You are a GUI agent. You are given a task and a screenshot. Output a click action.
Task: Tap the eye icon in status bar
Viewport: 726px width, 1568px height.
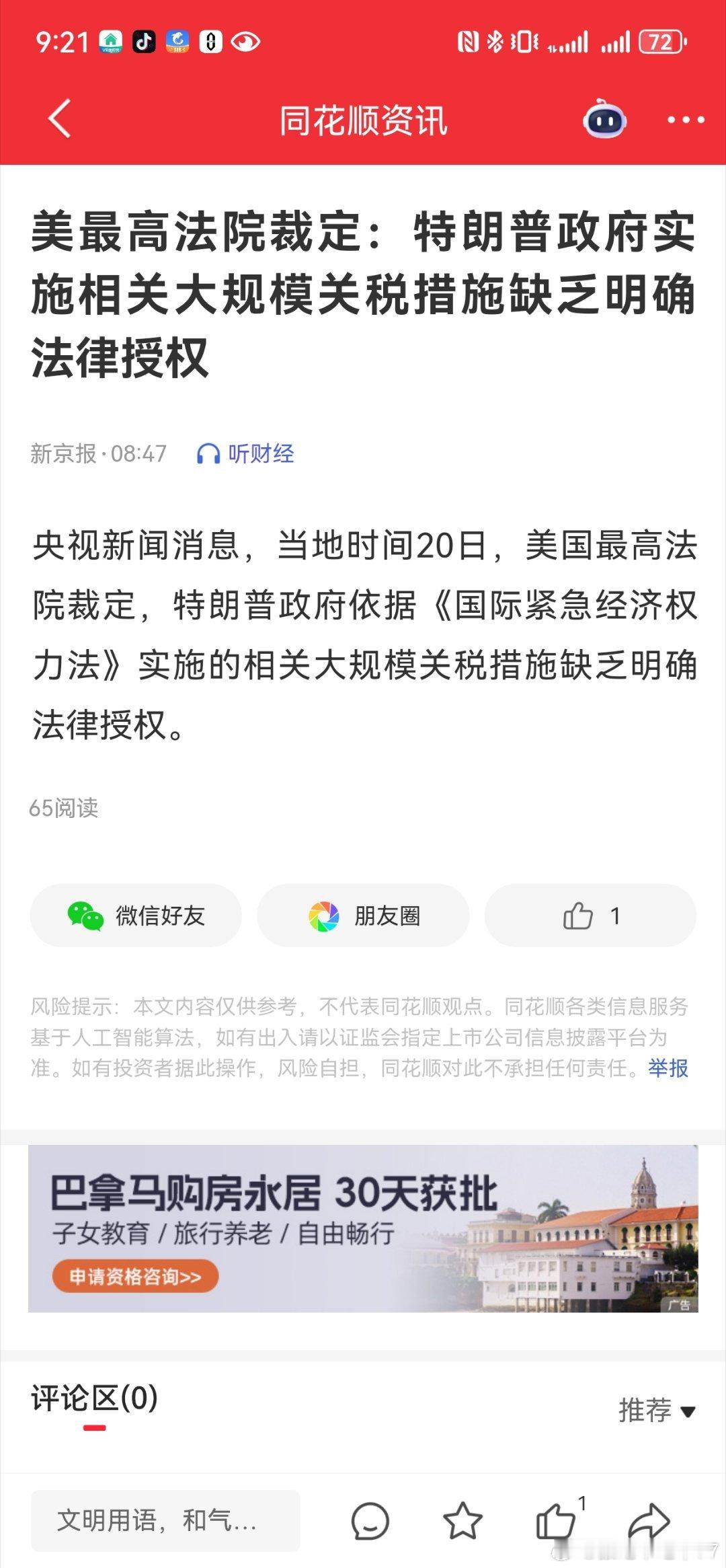245,42
